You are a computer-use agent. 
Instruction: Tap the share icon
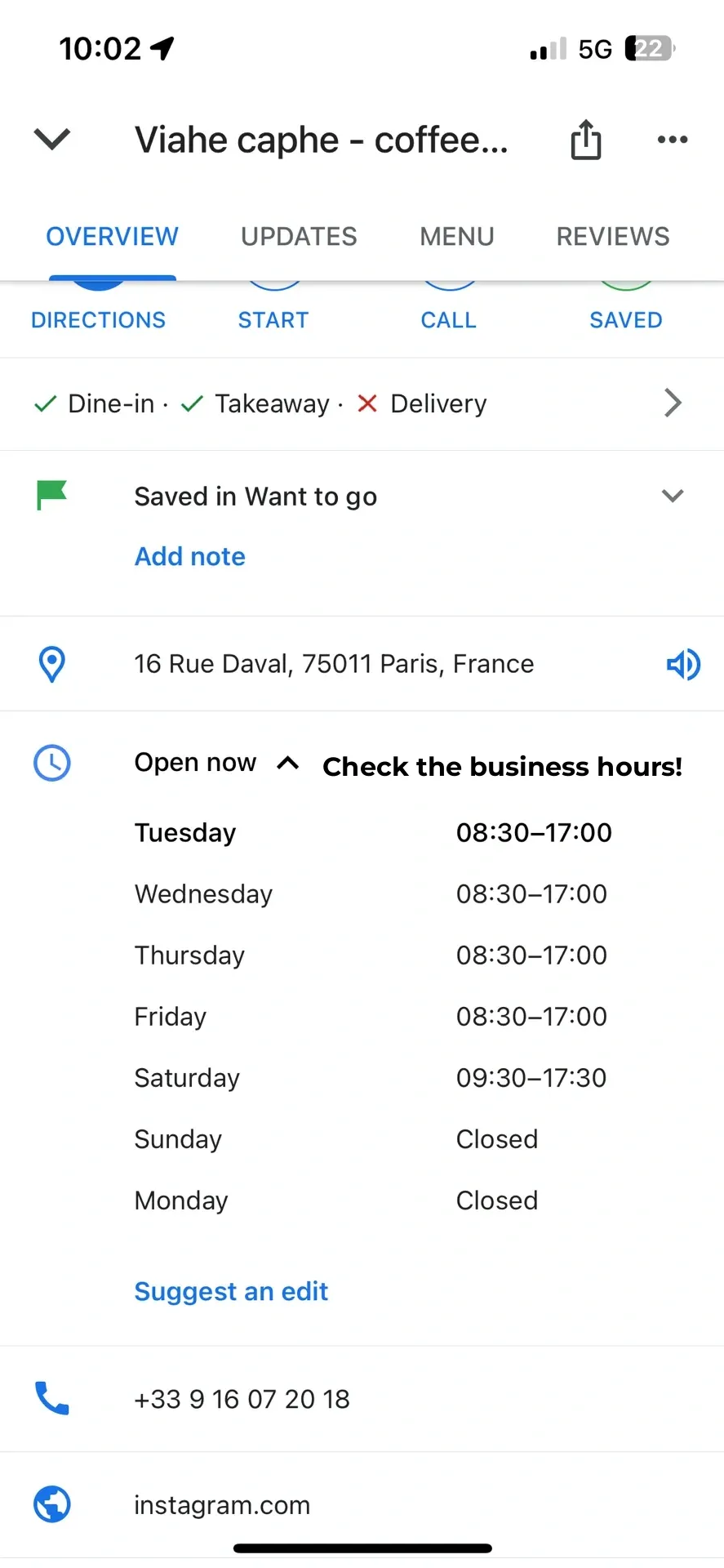click(x=585, y=139)
